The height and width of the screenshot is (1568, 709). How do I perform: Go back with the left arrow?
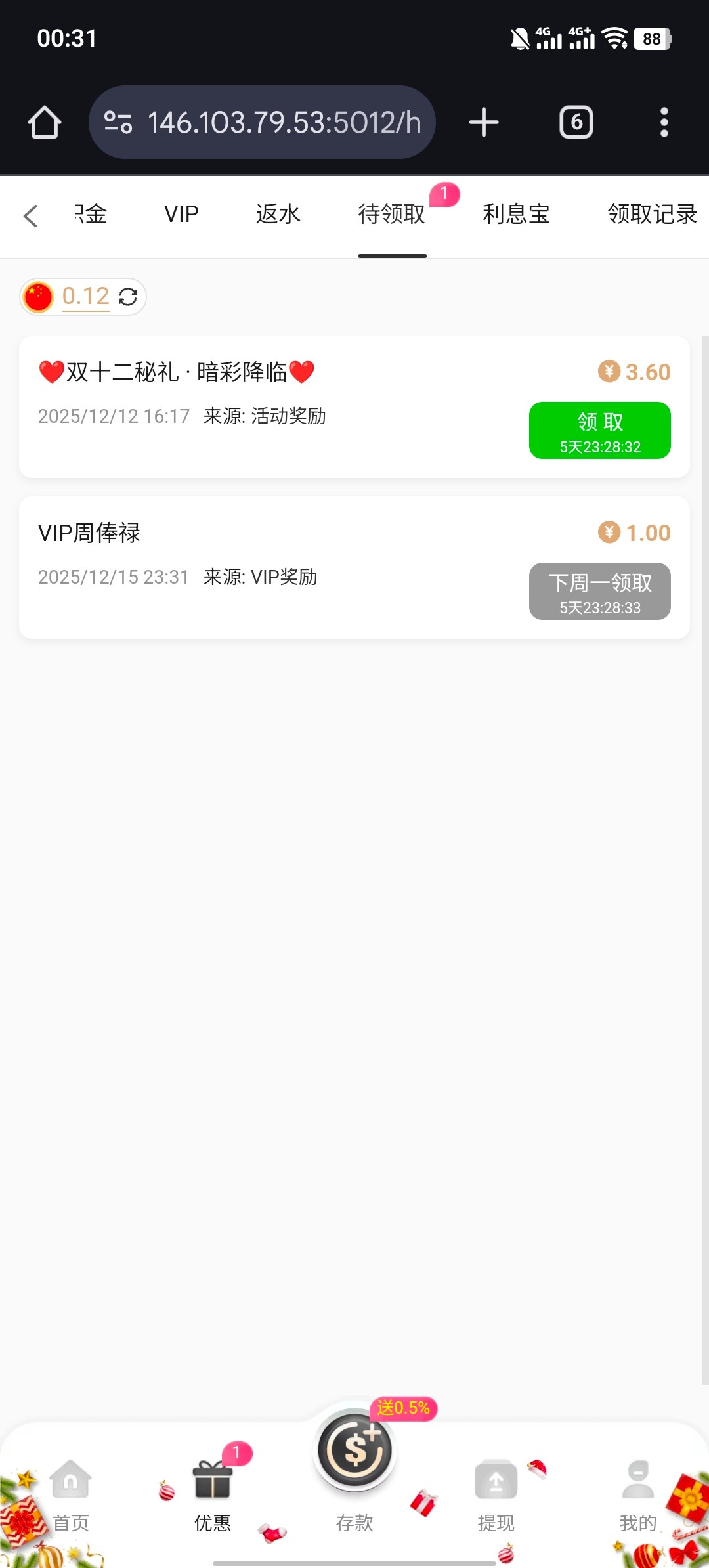tap(30, 215)
